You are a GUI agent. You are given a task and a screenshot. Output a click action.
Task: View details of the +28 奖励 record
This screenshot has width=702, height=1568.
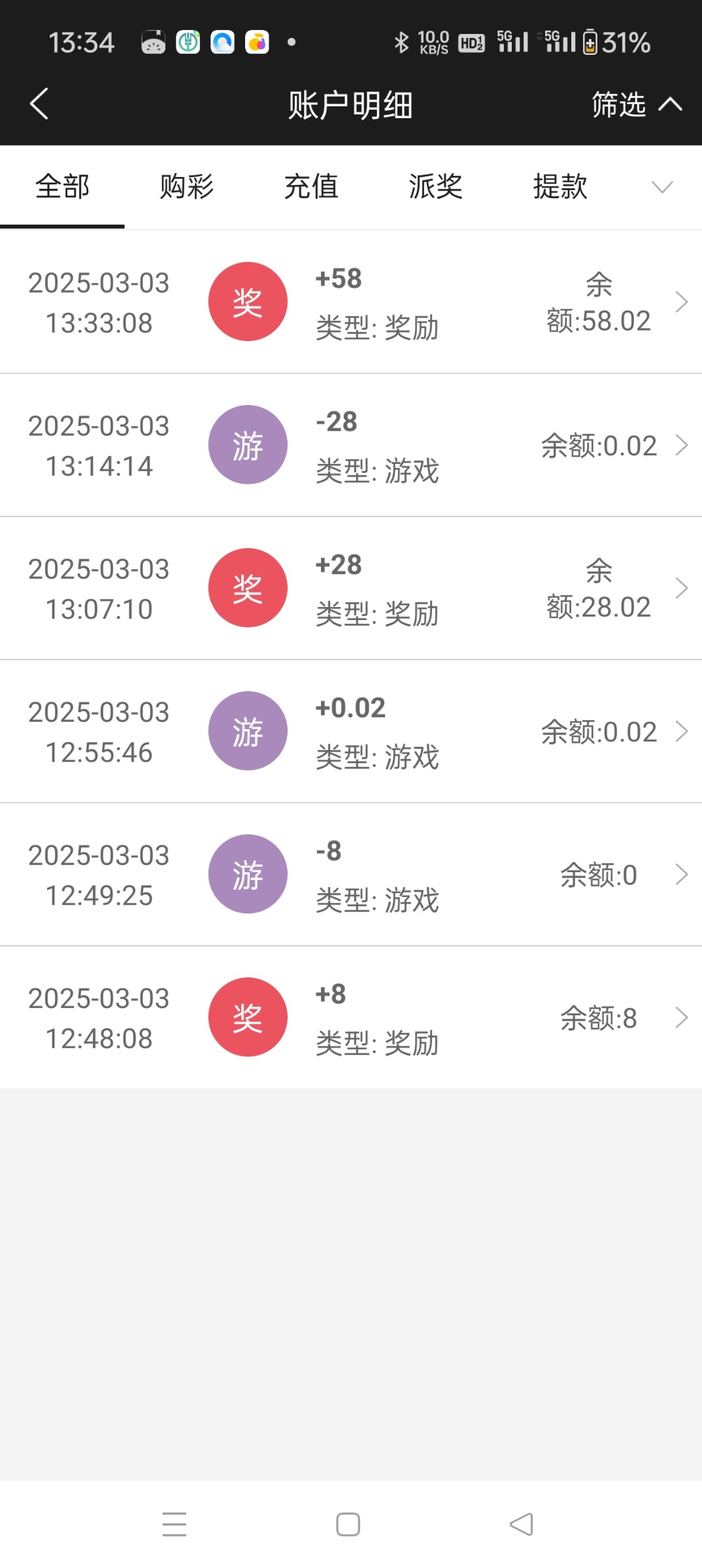click(351, 588)
